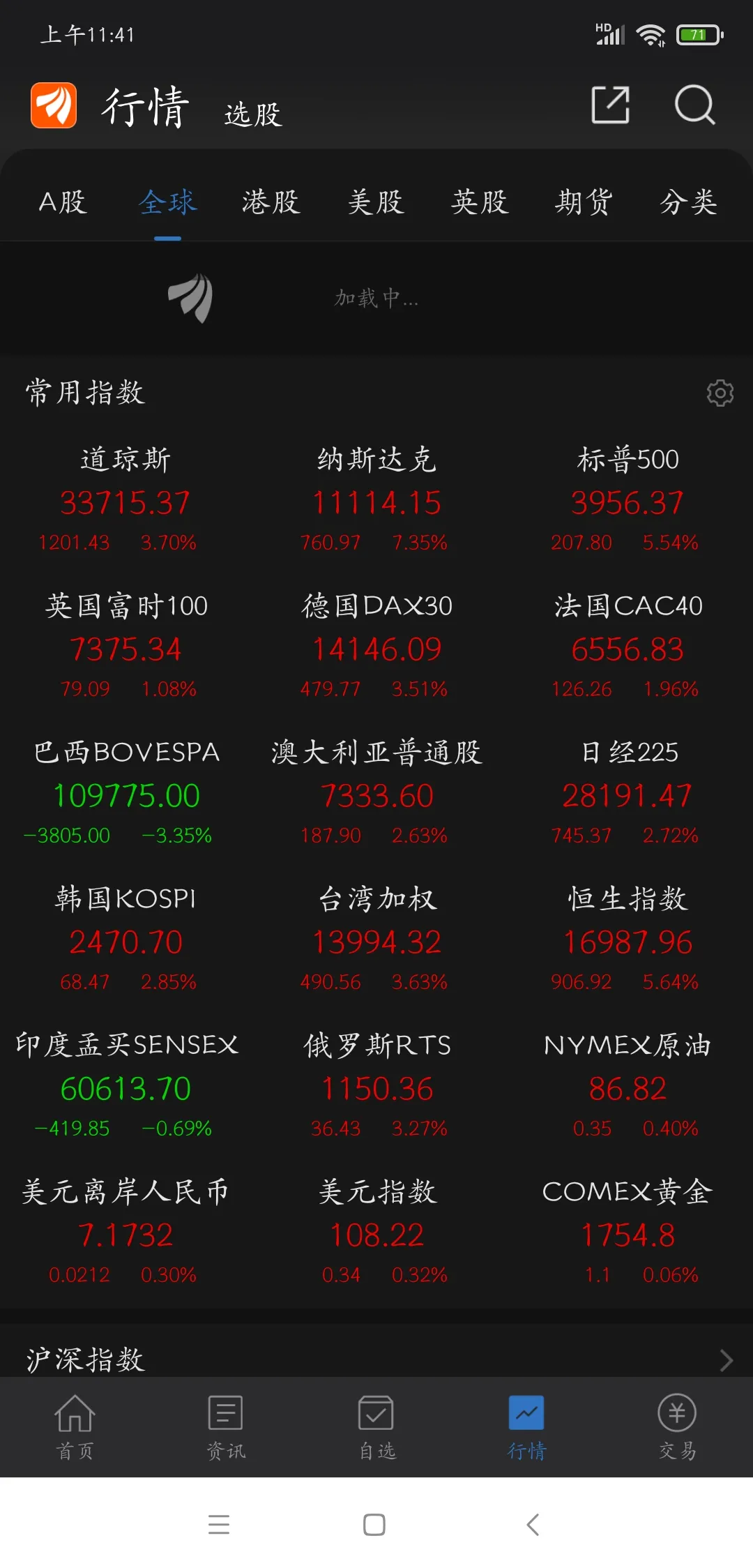Open the 美股 tab
This screenshot has width=753, height=1568.
click(376, 202)
